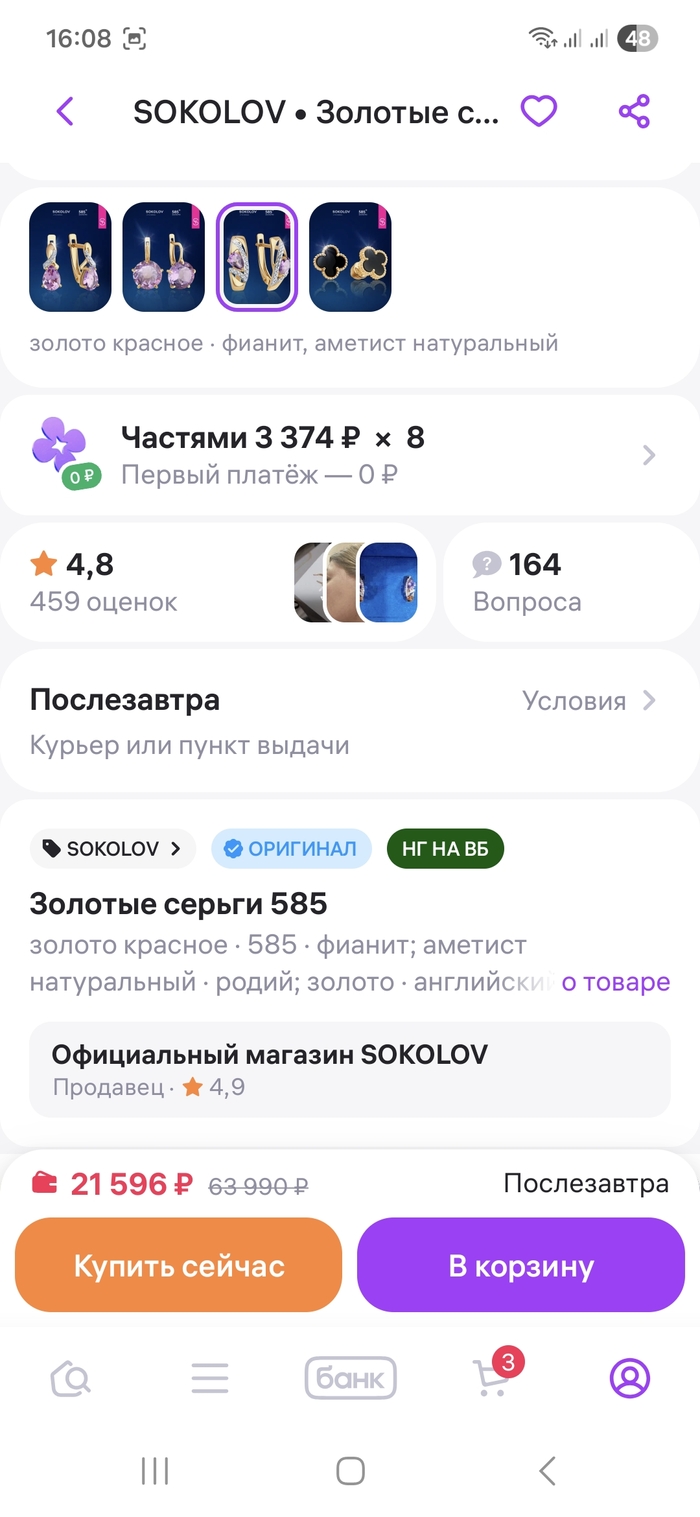
Task: Go back using the purple arrow
Action: (x=66, y=111)
